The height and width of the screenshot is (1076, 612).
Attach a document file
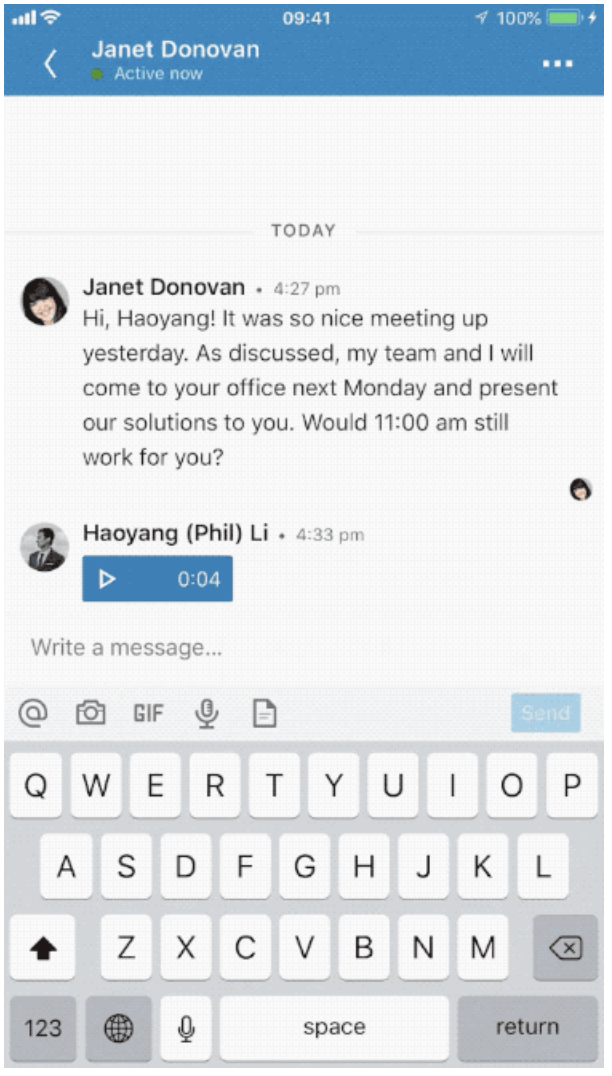pos(265,714)
